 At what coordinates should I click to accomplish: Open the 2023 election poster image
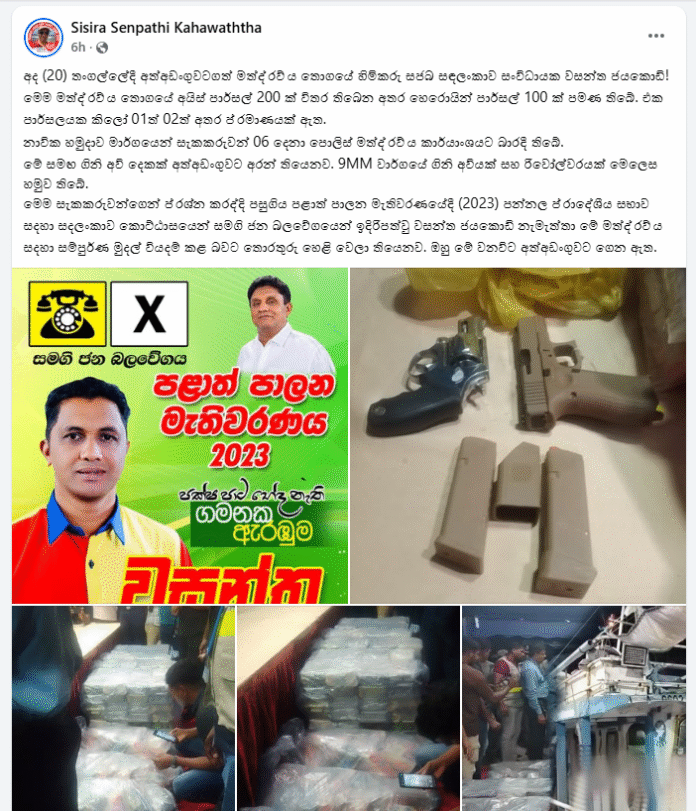coord(181,435)
